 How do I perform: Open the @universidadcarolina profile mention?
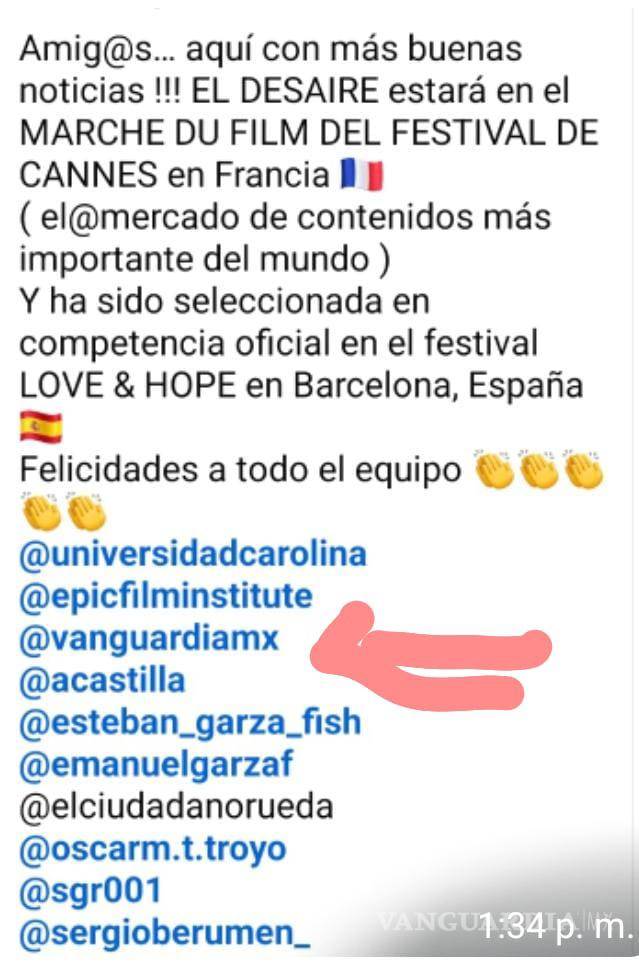pos(193,553)
